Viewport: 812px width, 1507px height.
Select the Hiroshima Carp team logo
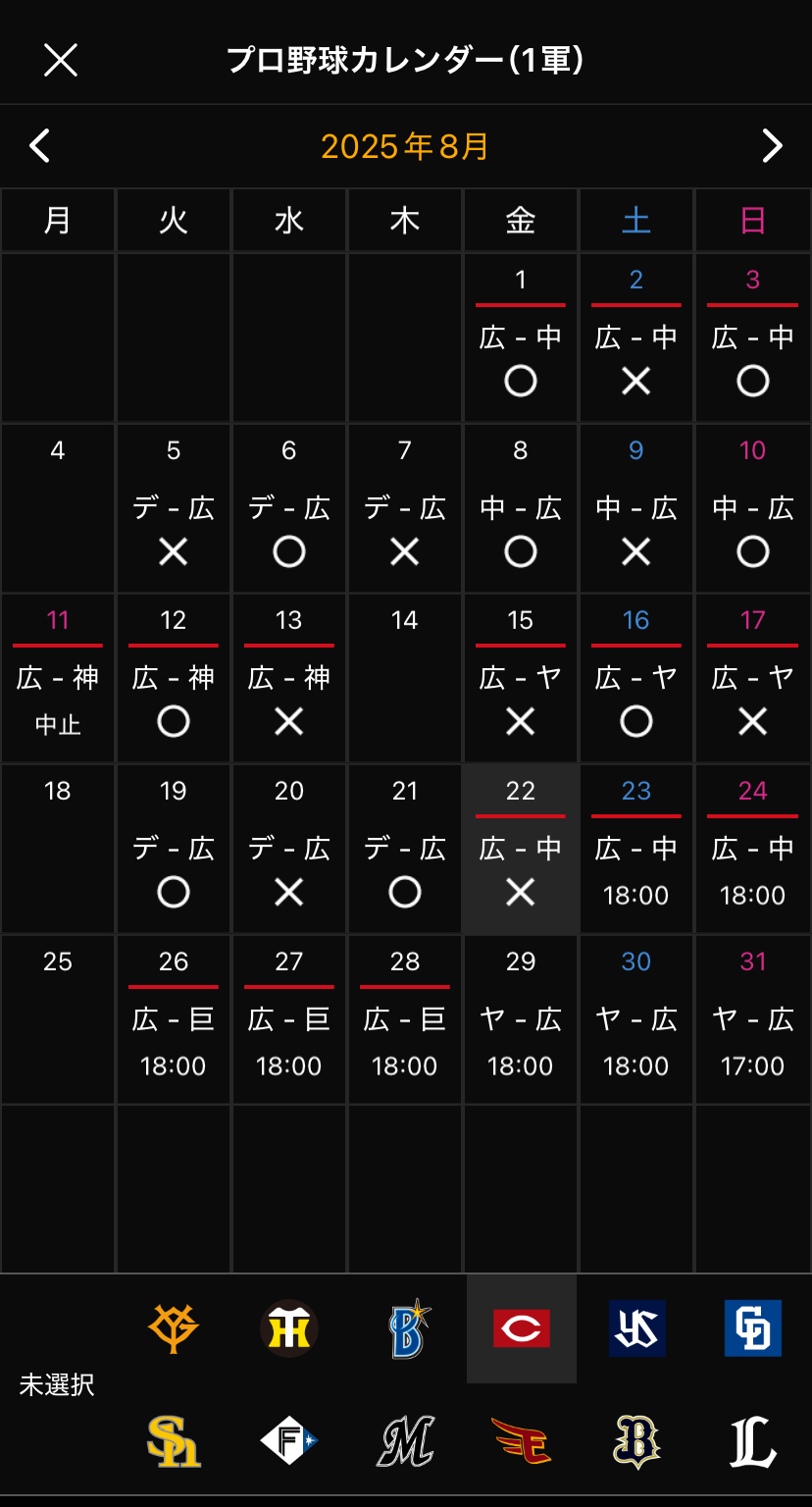(522, 1328)
